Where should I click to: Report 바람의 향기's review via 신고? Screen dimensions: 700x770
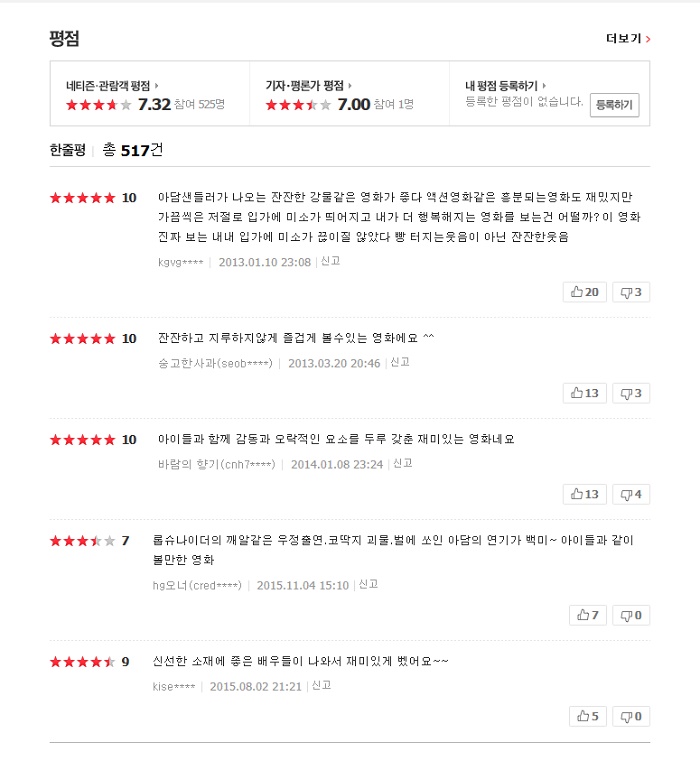tap(403, 463)
